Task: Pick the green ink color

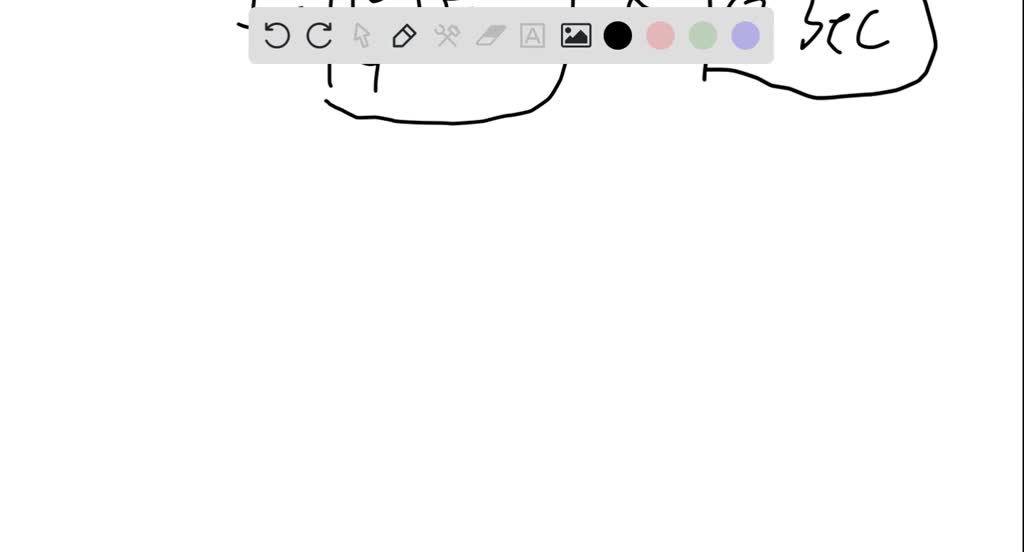Action: pos(703,37)
